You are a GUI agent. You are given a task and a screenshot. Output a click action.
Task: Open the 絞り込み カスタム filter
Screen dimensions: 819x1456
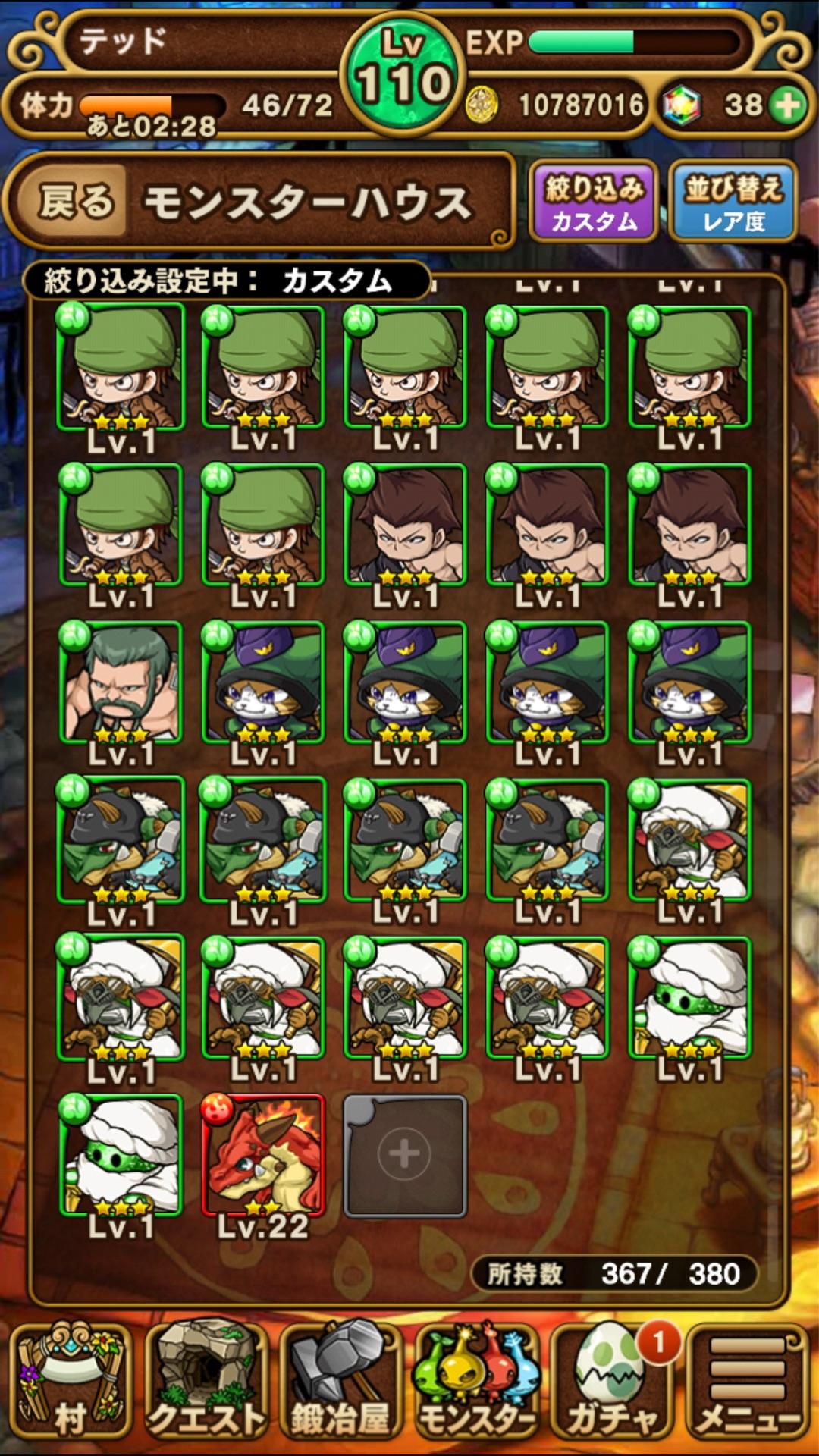(593, 202)
